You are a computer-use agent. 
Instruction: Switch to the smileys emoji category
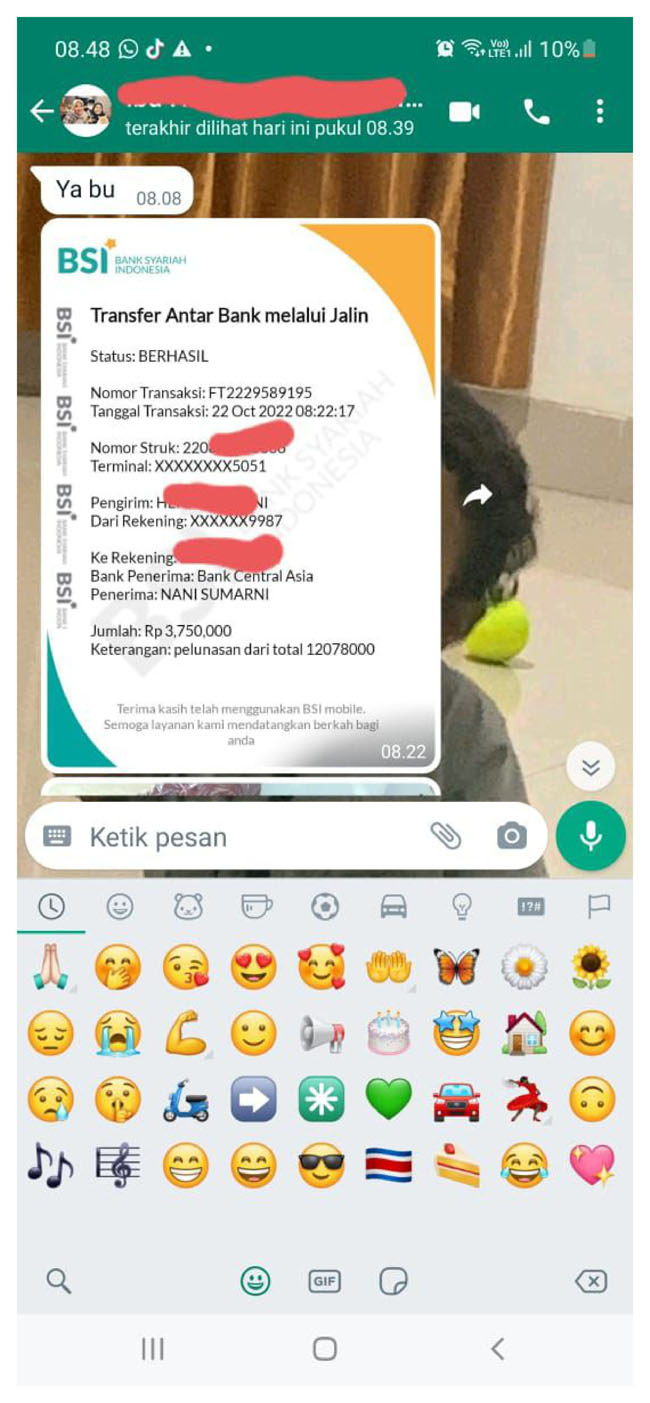120,907
